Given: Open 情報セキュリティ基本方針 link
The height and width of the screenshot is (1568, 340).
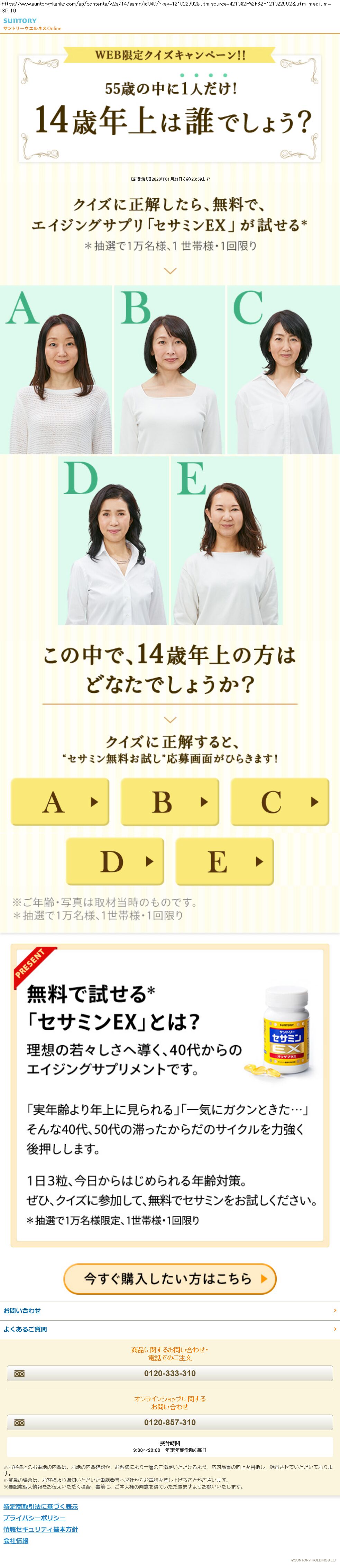Looking at the screenshot, I should [x=40, y=1529].
